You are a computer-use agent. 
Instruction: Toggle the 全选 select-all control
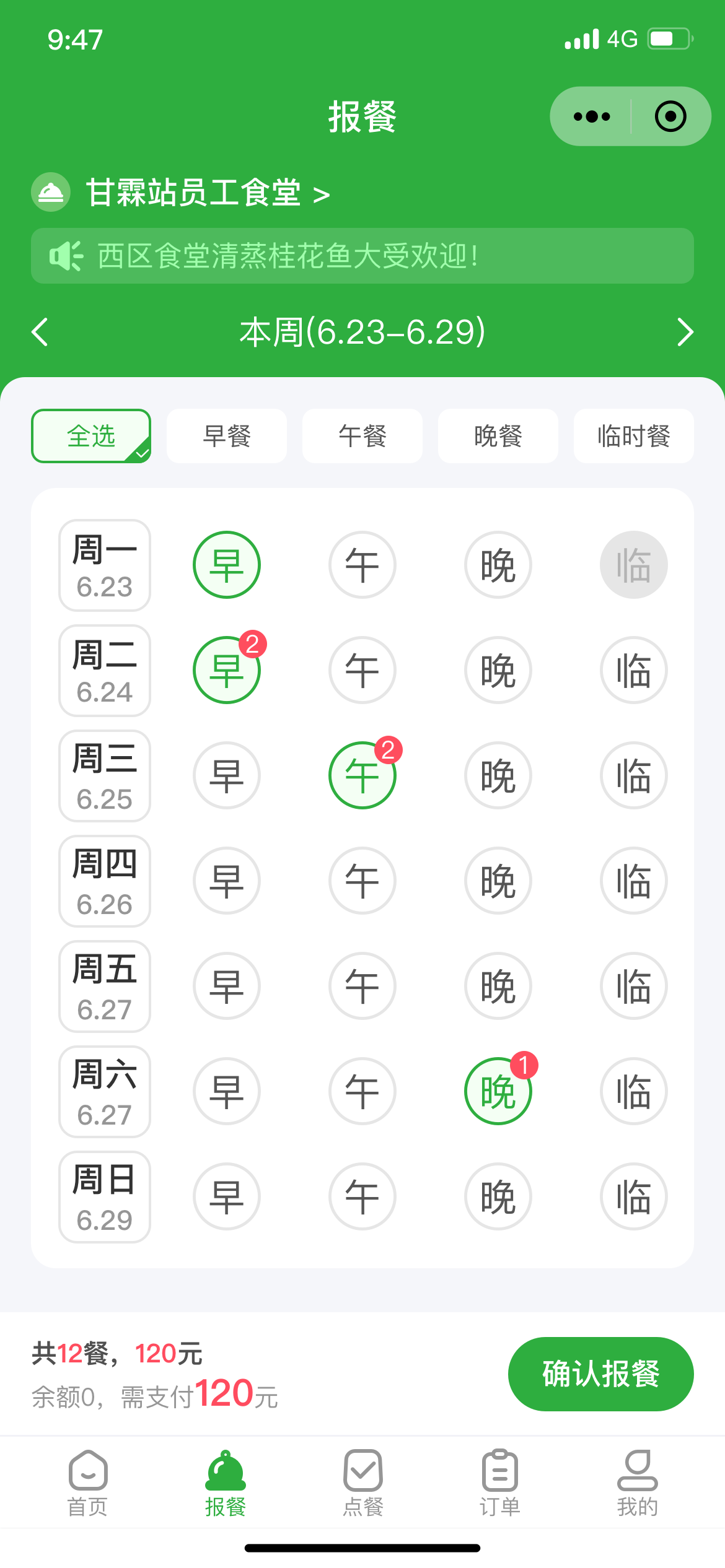click(90, 436)
